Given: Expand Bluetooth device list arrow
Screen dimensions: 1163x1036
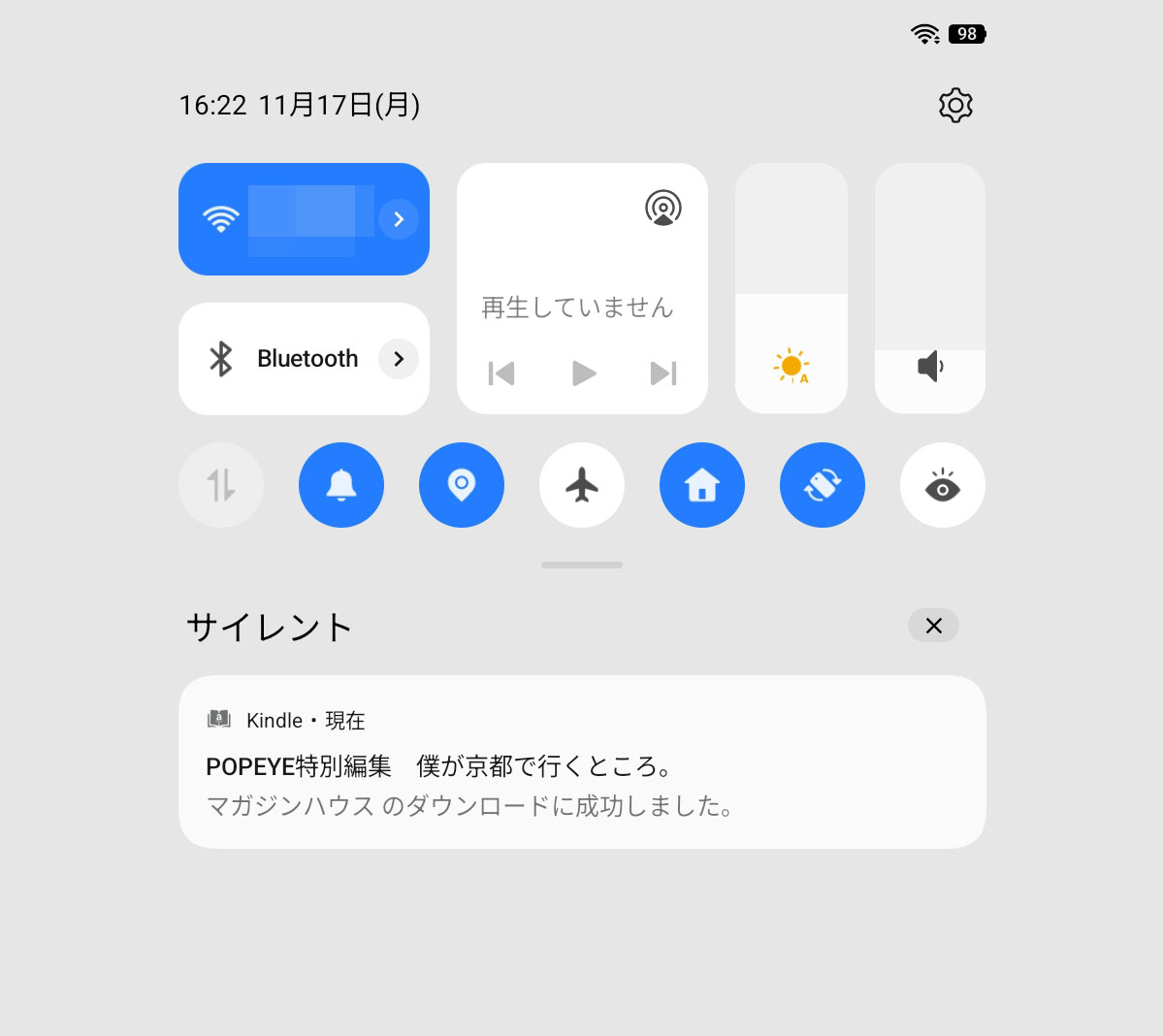Looking at the screenshot, I should 399,359.
